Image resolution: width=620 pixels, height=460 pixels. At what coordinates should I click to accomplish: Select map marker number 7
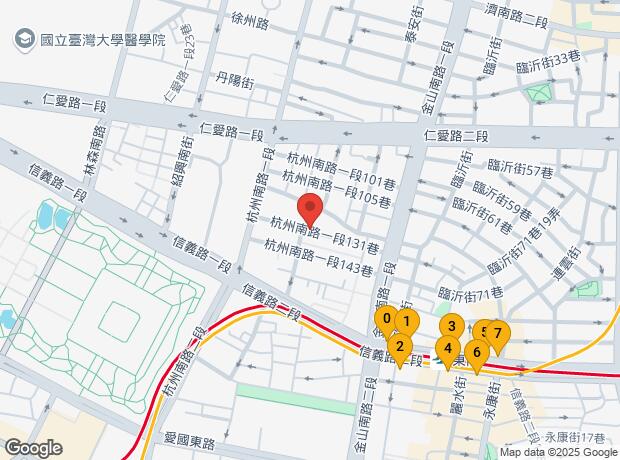[x=498, y=333]
